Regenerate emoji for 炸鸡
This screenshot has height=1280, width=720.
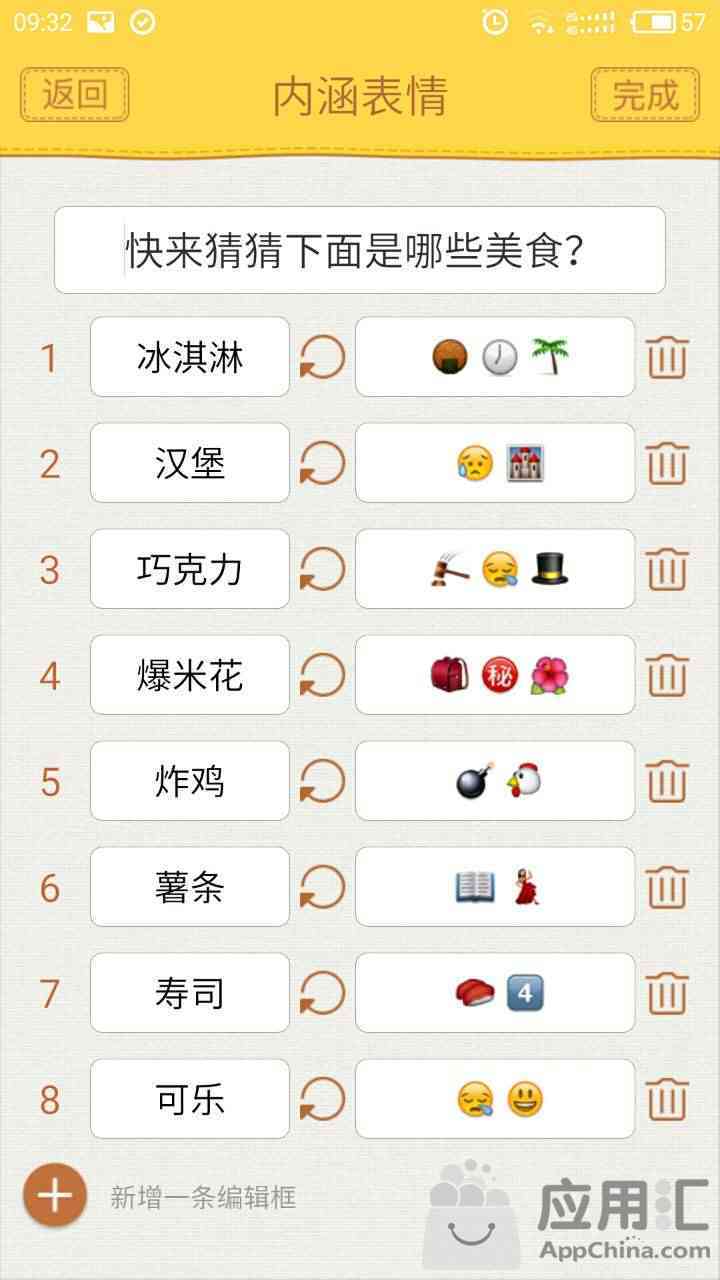click(322, 781)
